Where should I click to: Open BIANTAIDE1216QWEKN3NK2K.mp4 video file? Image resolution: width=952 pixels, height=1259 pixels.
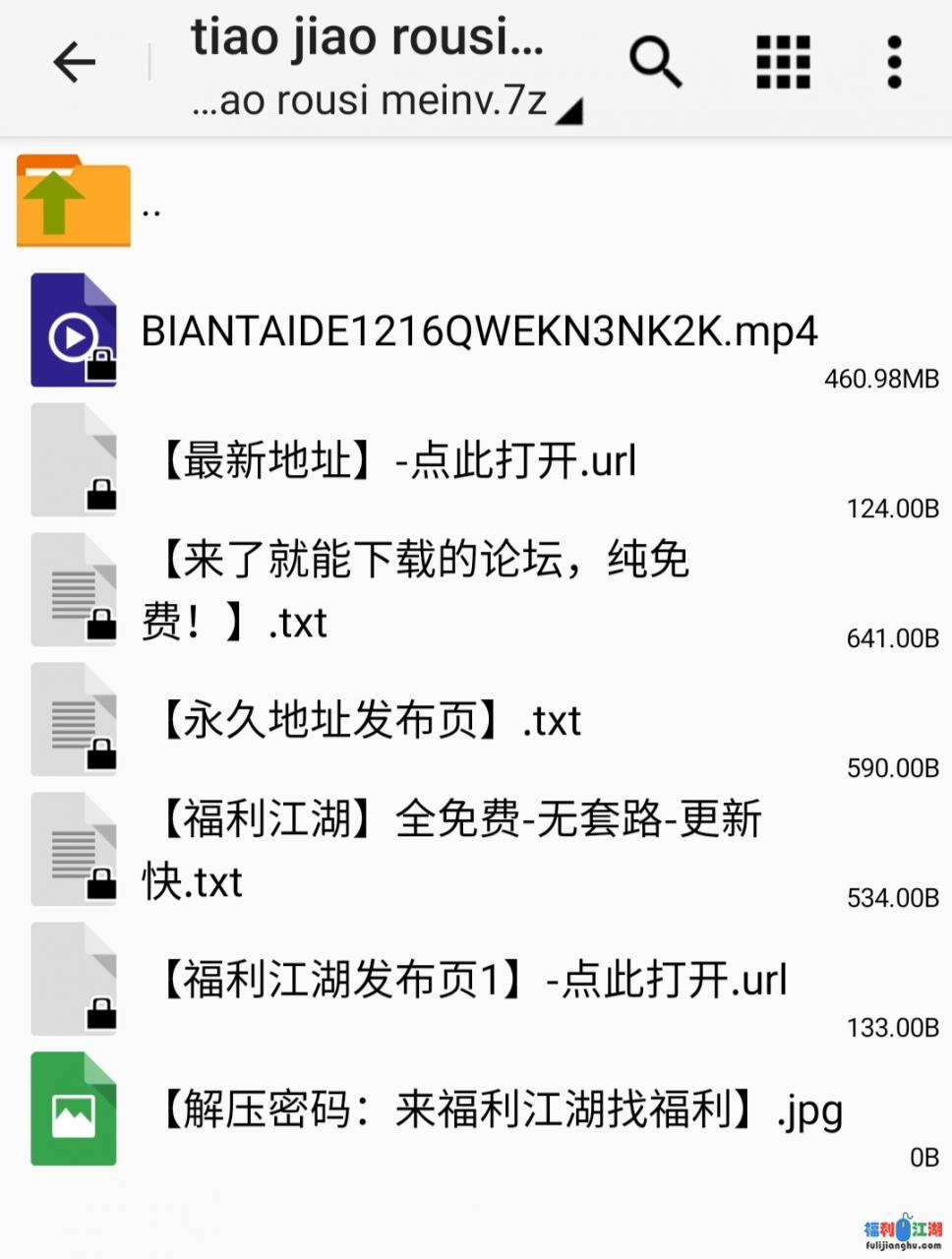(478, 331)
